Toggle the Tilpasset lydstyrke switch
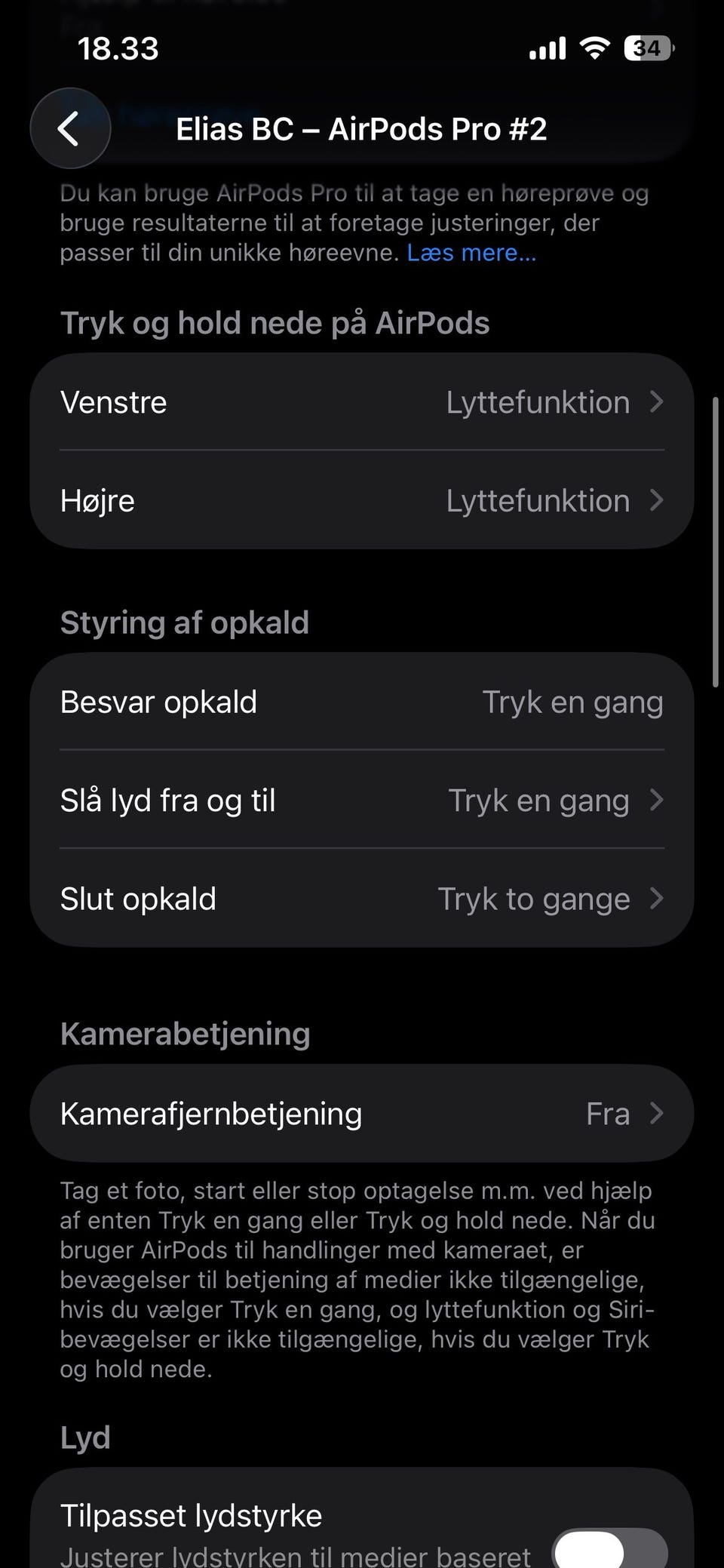This screenshot has height=1568, width=724. (x=609, y=1548)
